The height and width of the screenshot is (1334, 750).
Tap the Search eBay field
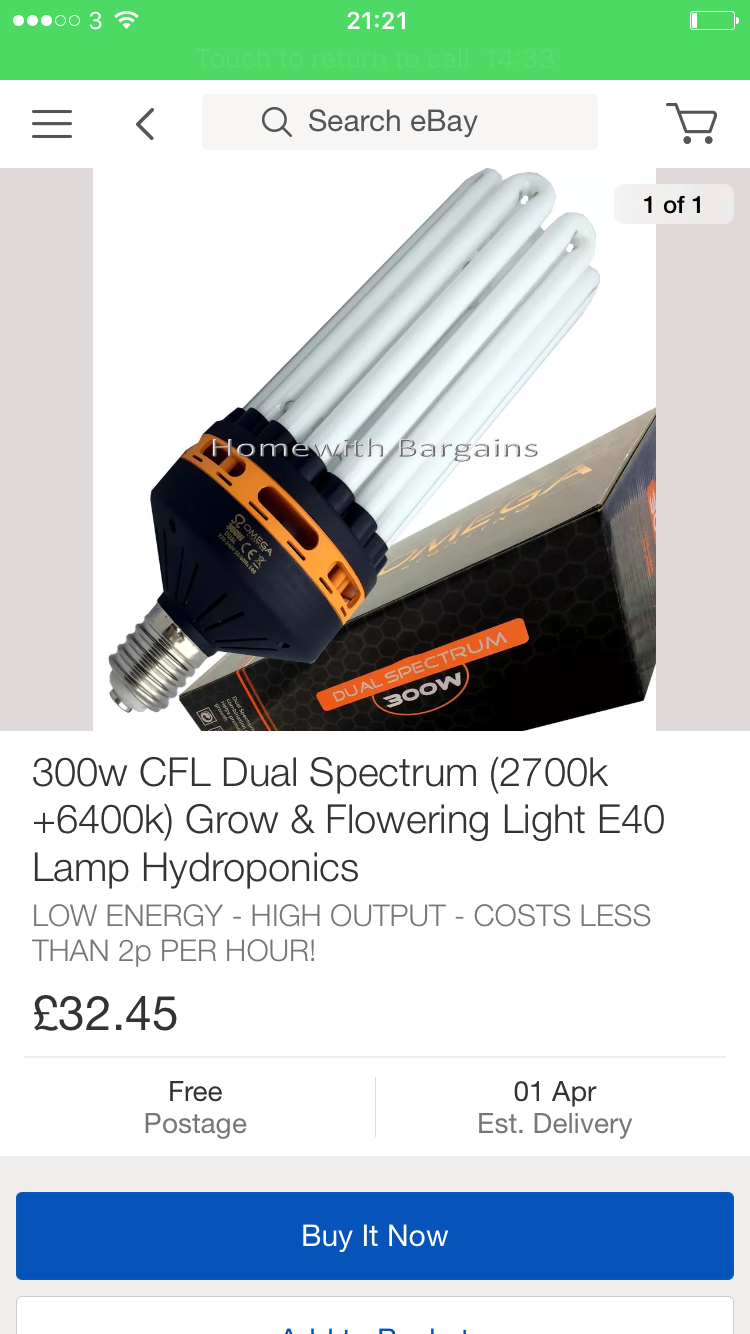point(400,122)
